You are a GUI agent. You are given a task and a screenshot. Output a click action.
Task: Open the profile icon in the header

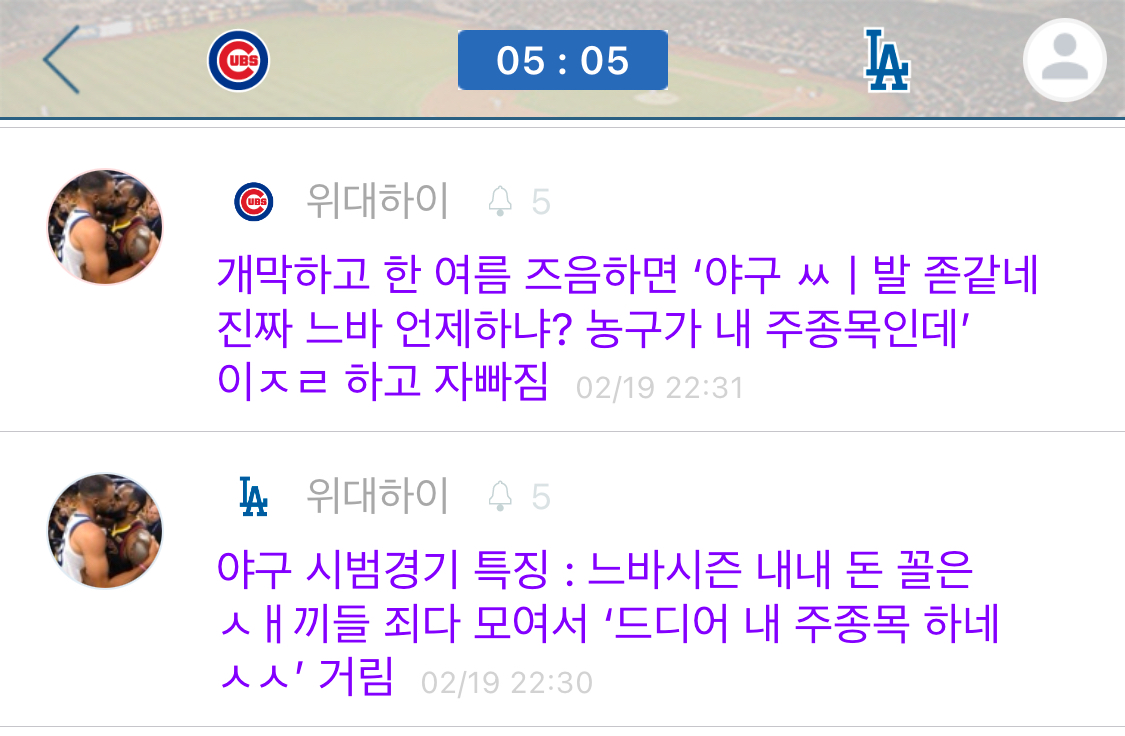pyautogui.click(x=1064, y=60)
